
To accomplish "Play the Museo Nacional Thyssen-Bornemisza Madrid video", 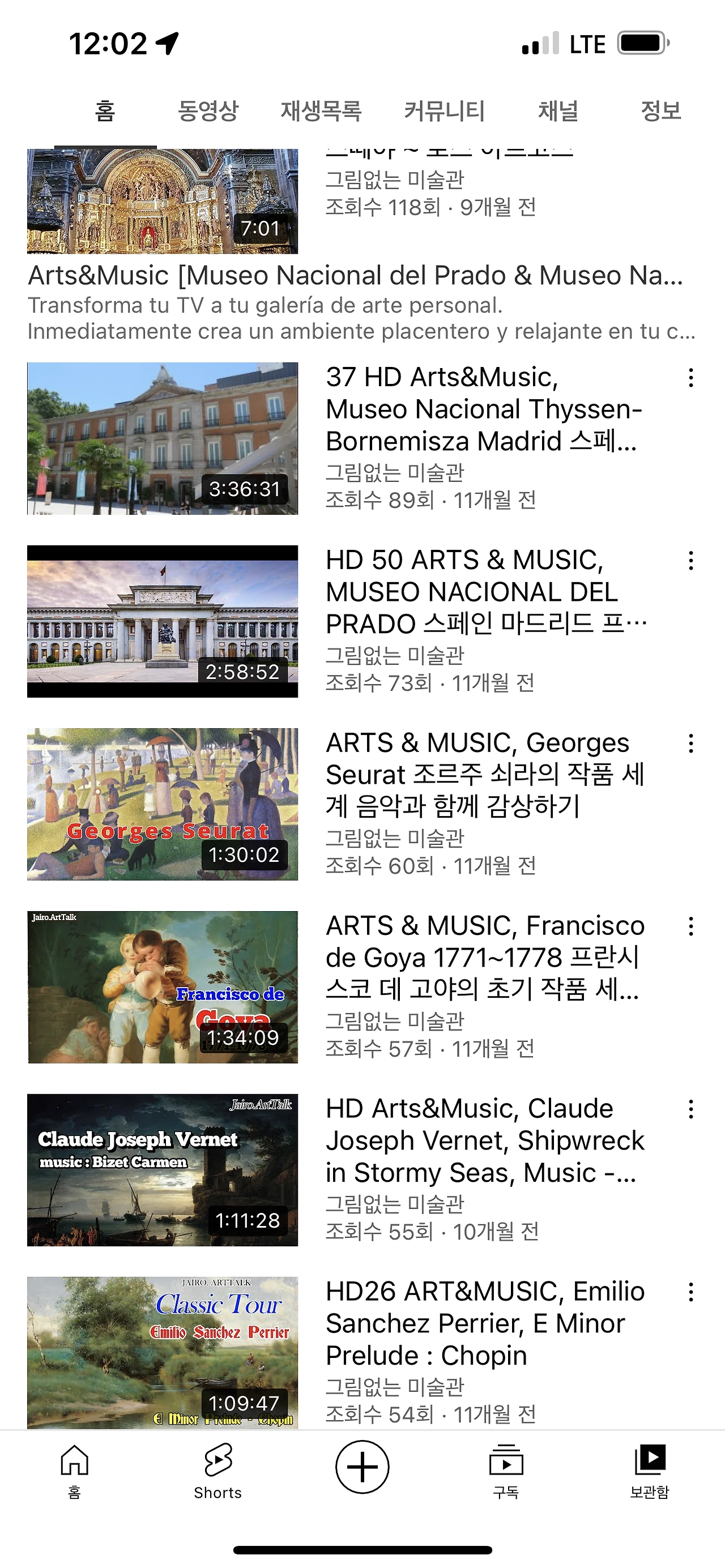I will pos(163,438).
